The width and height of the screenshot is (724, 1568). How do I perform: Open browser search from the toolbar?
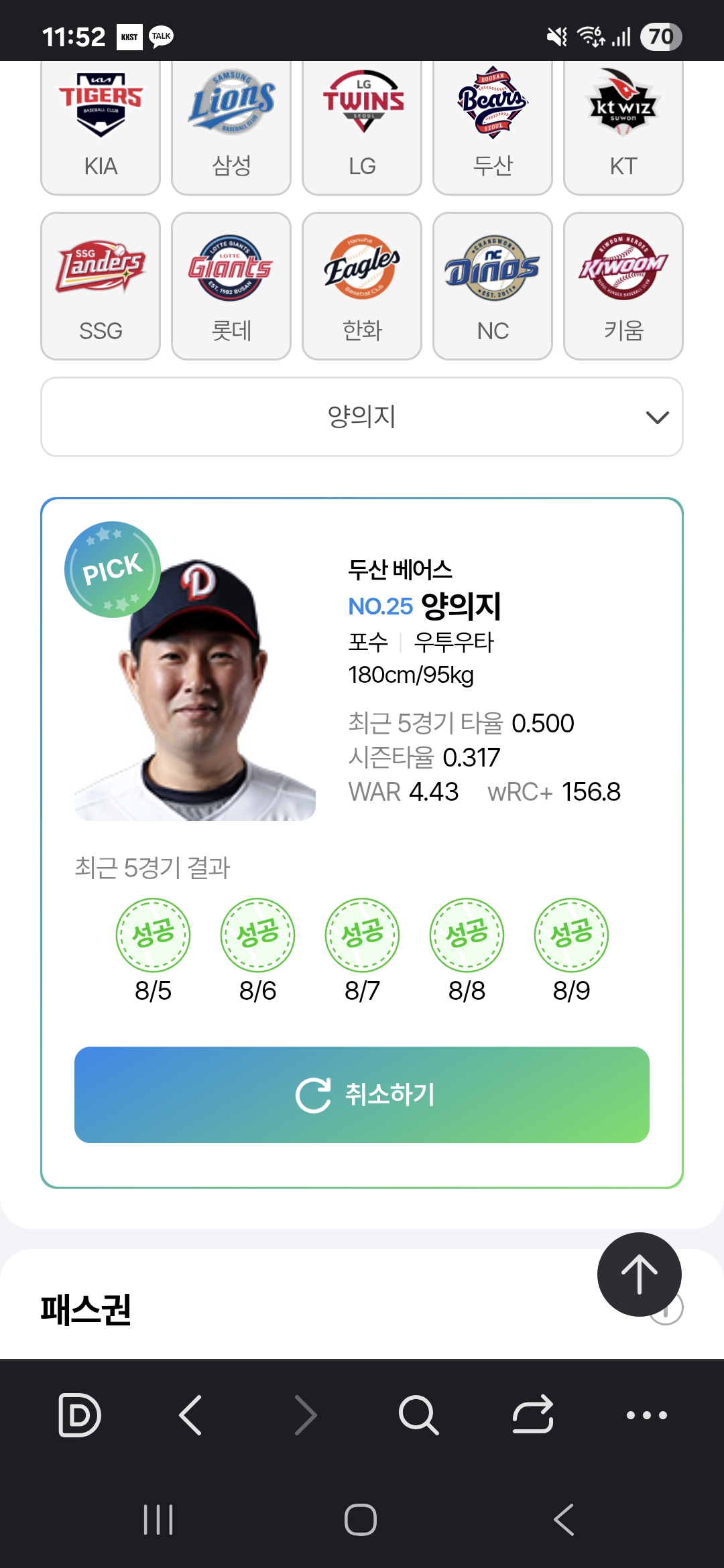tap(418, 1415)
